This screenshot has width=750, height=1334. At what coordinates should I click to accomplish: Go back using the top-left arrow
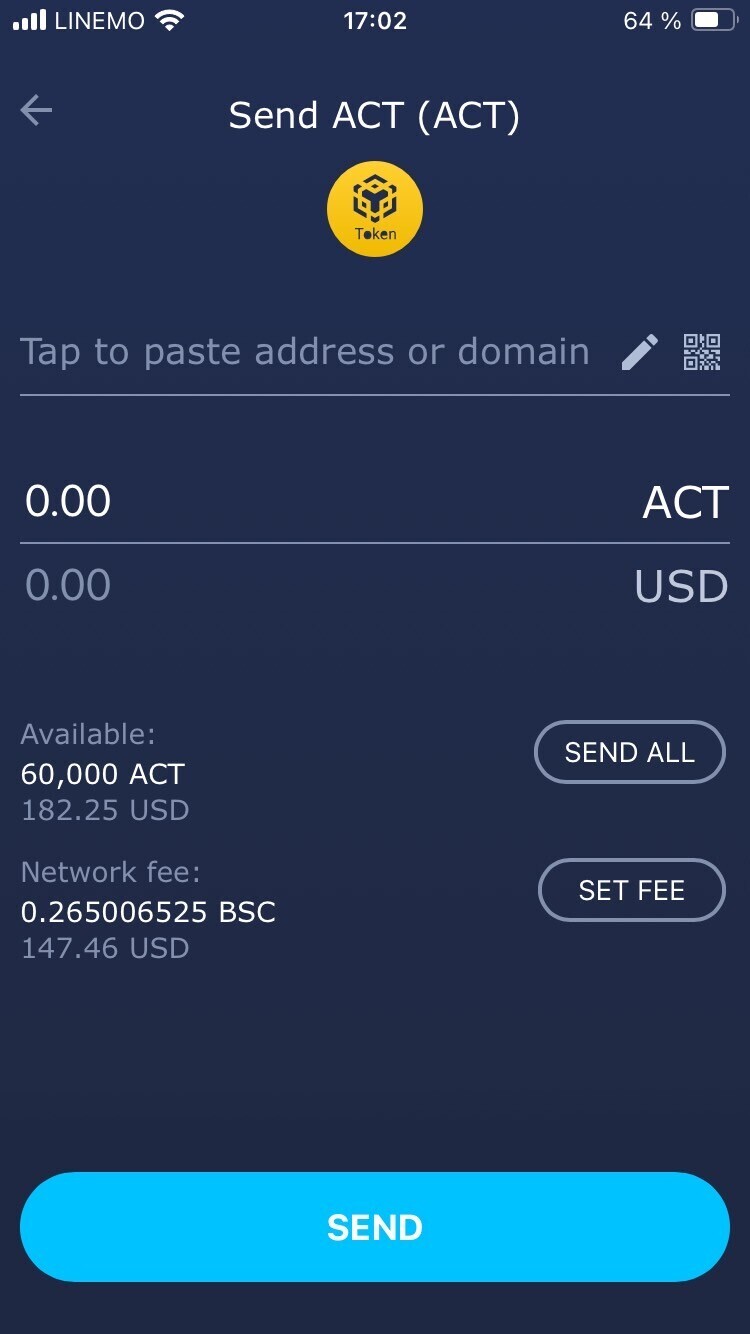pos(36,110)
